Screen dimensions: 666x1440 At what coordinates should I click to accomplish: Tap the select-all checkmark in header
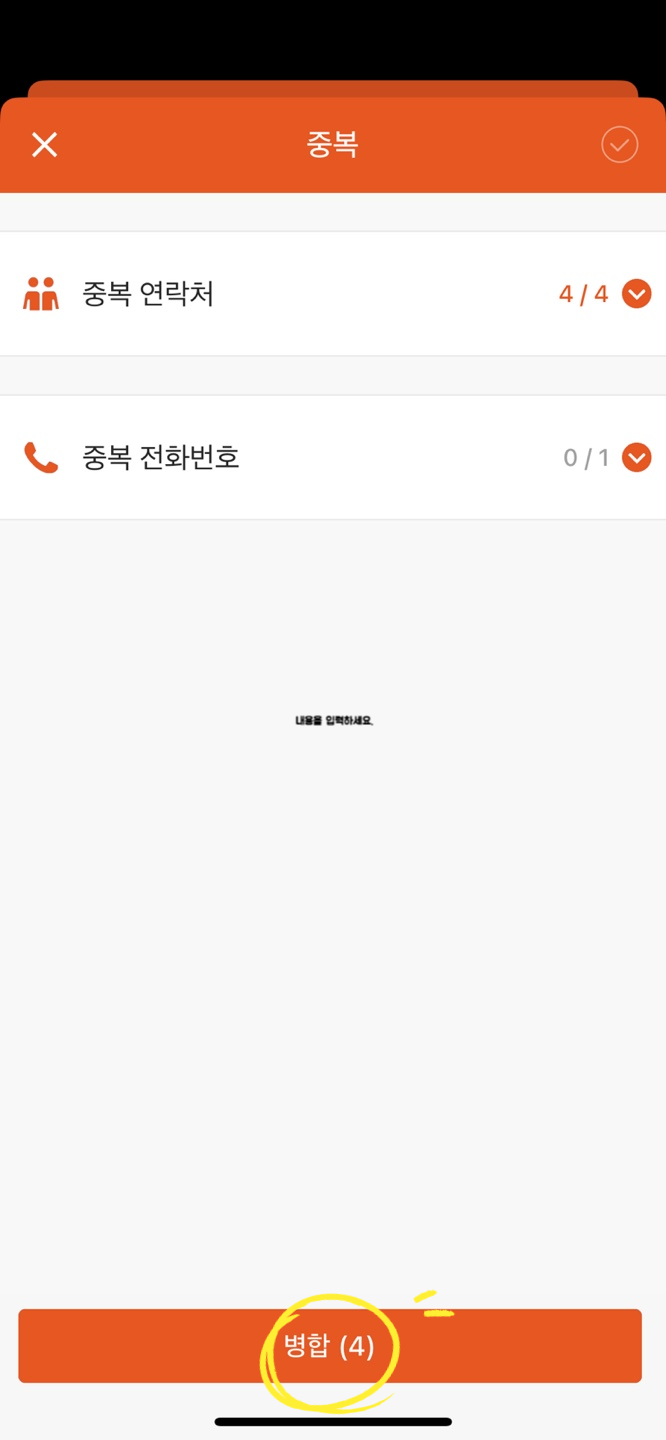point(619,145)
